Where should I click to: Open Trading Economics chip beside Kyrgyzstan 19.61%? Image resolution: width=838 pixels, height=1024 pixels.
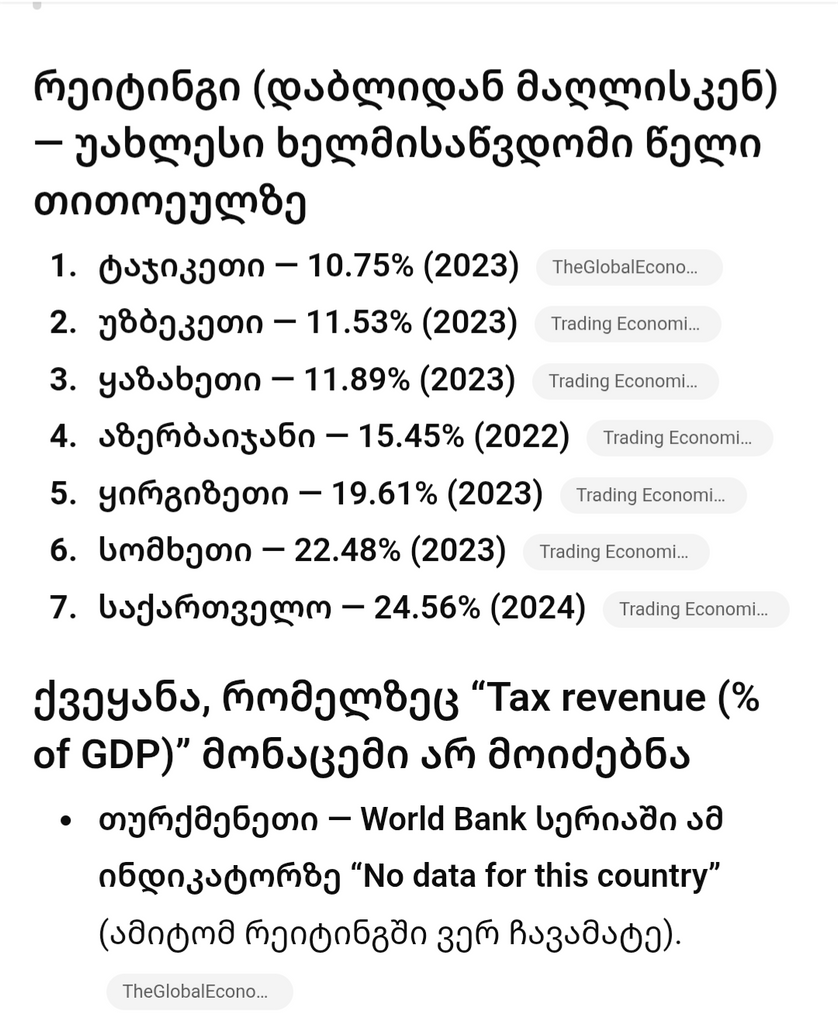(x=652, y=495)
